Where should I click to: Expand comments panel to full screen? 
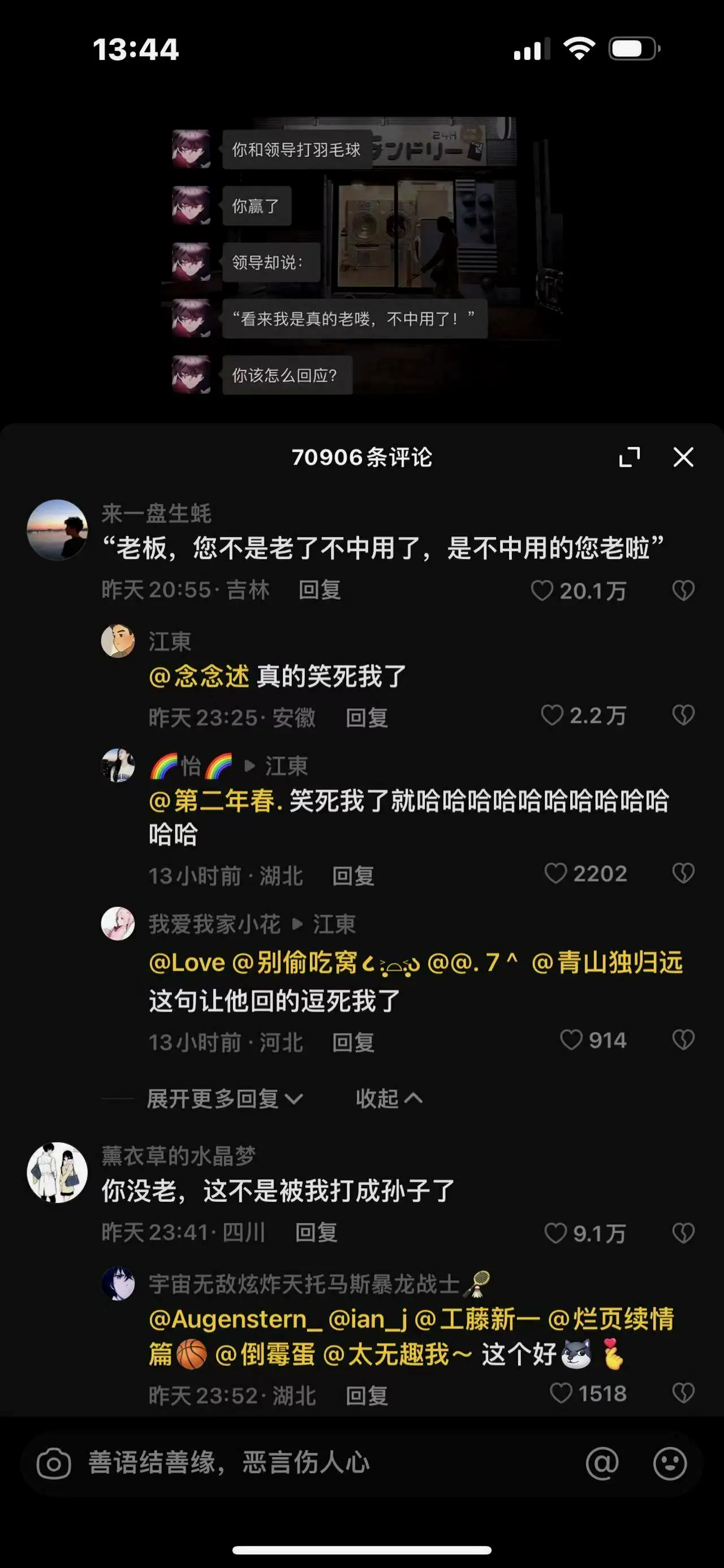coord(630,457)
